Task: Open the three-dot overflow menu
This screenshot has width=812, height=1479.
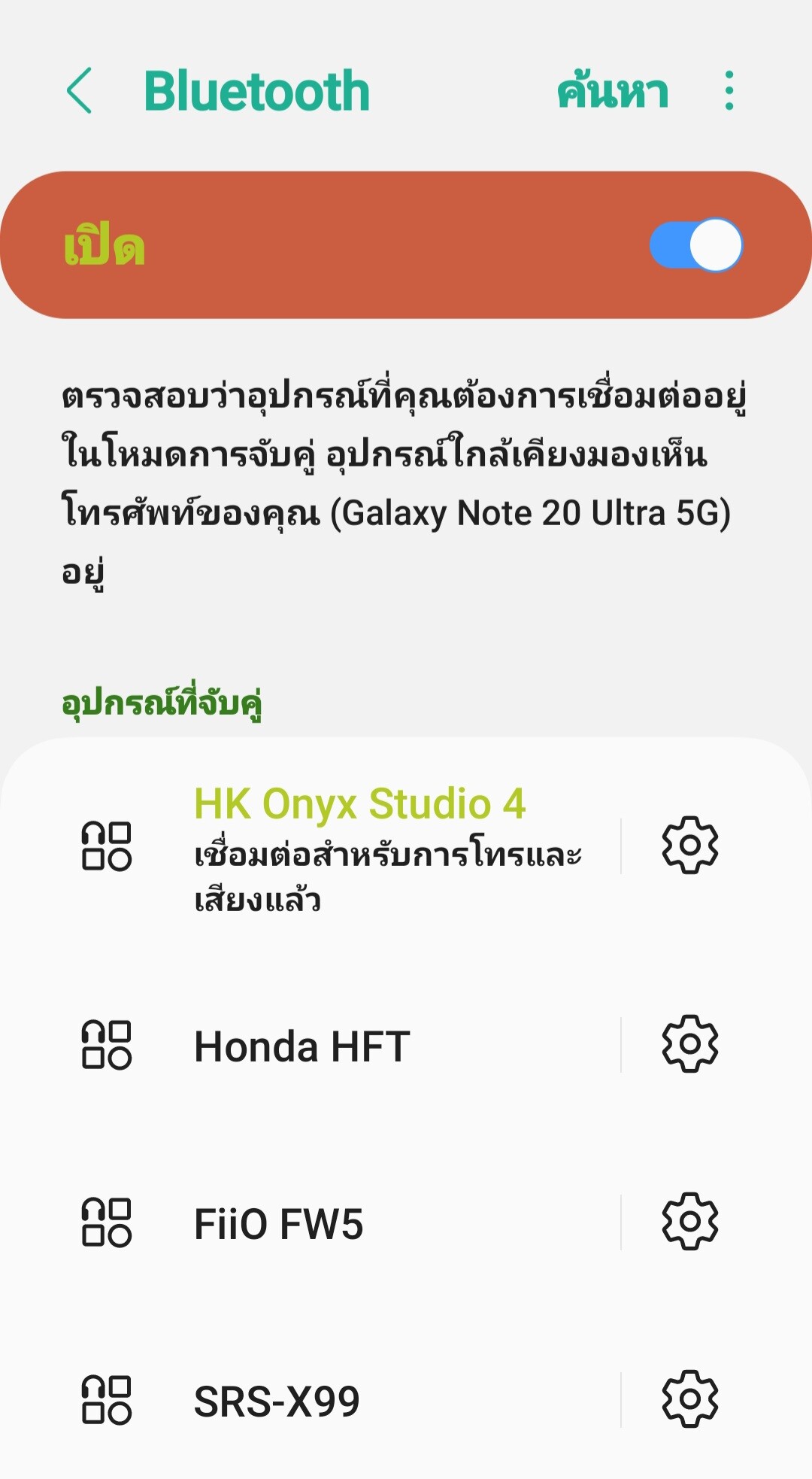Action: point(729,91)
